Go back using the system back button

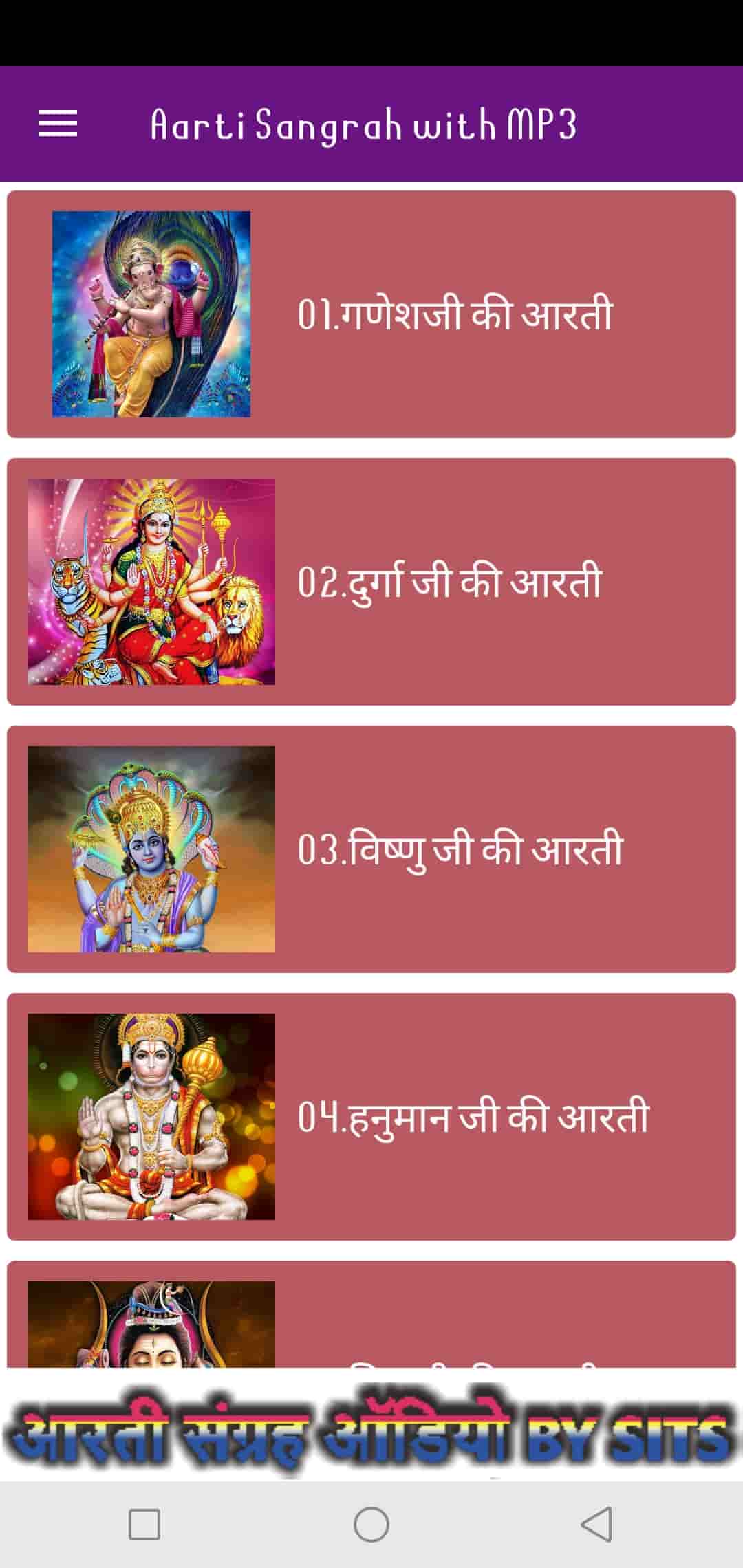(x=596, y=1524)
